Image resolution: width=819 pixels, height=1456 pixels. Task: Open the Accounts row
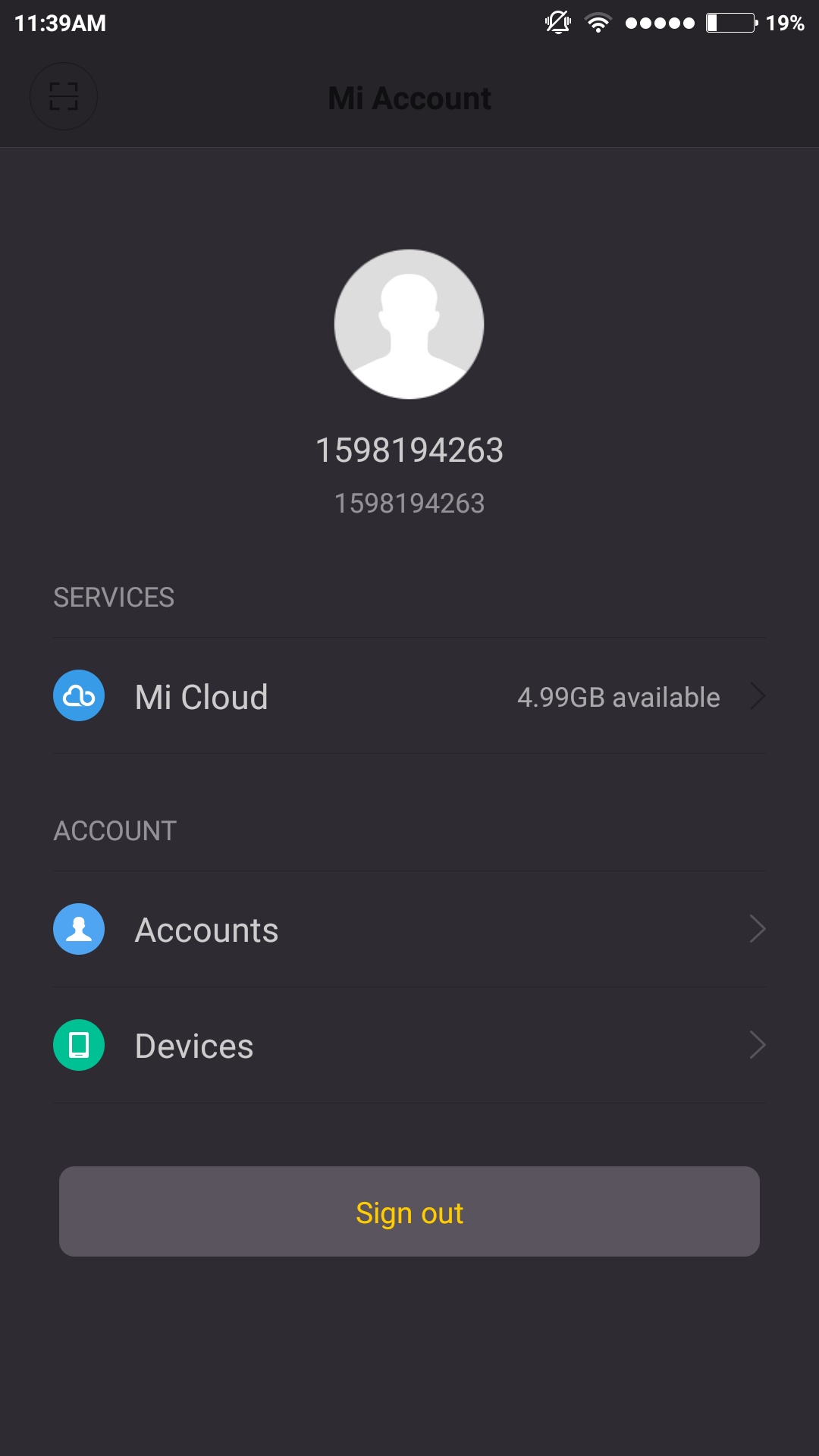tap(409, 930)
